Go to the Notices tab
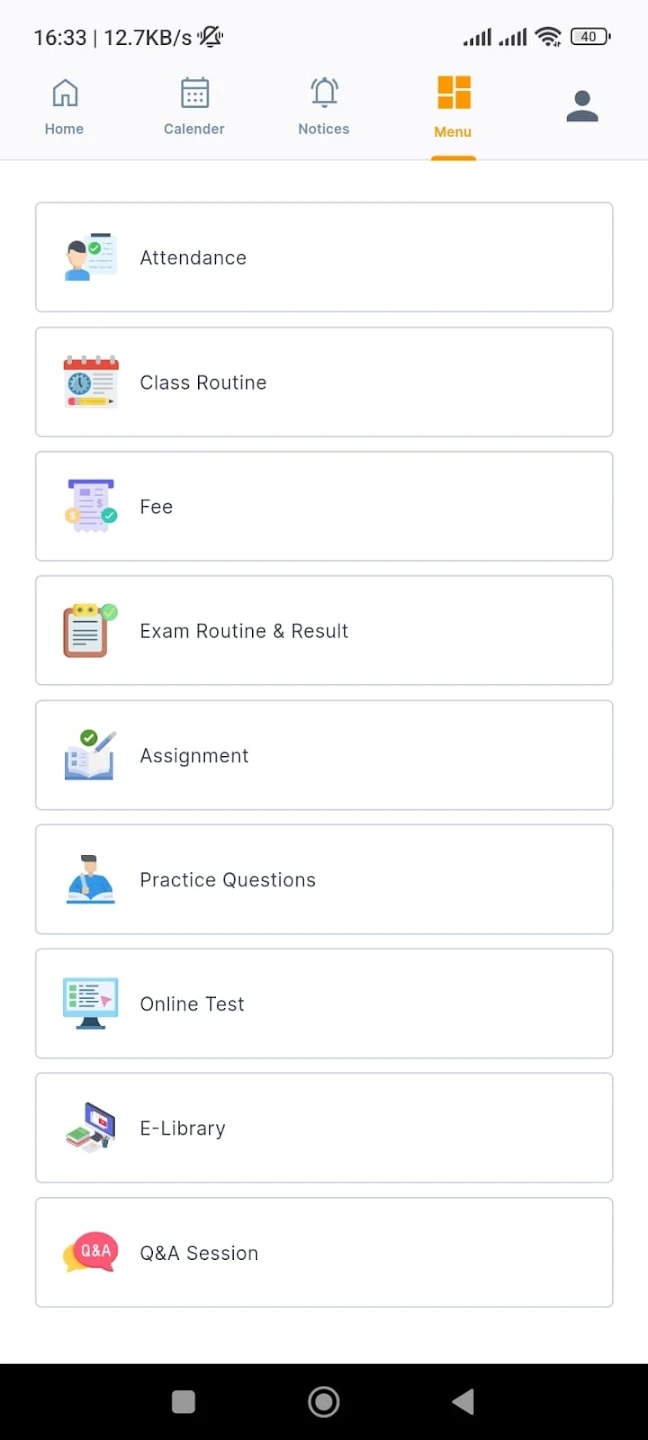The width and height of the screenshot is (648, 1440). pyautogui.click(x=324, y=108)
